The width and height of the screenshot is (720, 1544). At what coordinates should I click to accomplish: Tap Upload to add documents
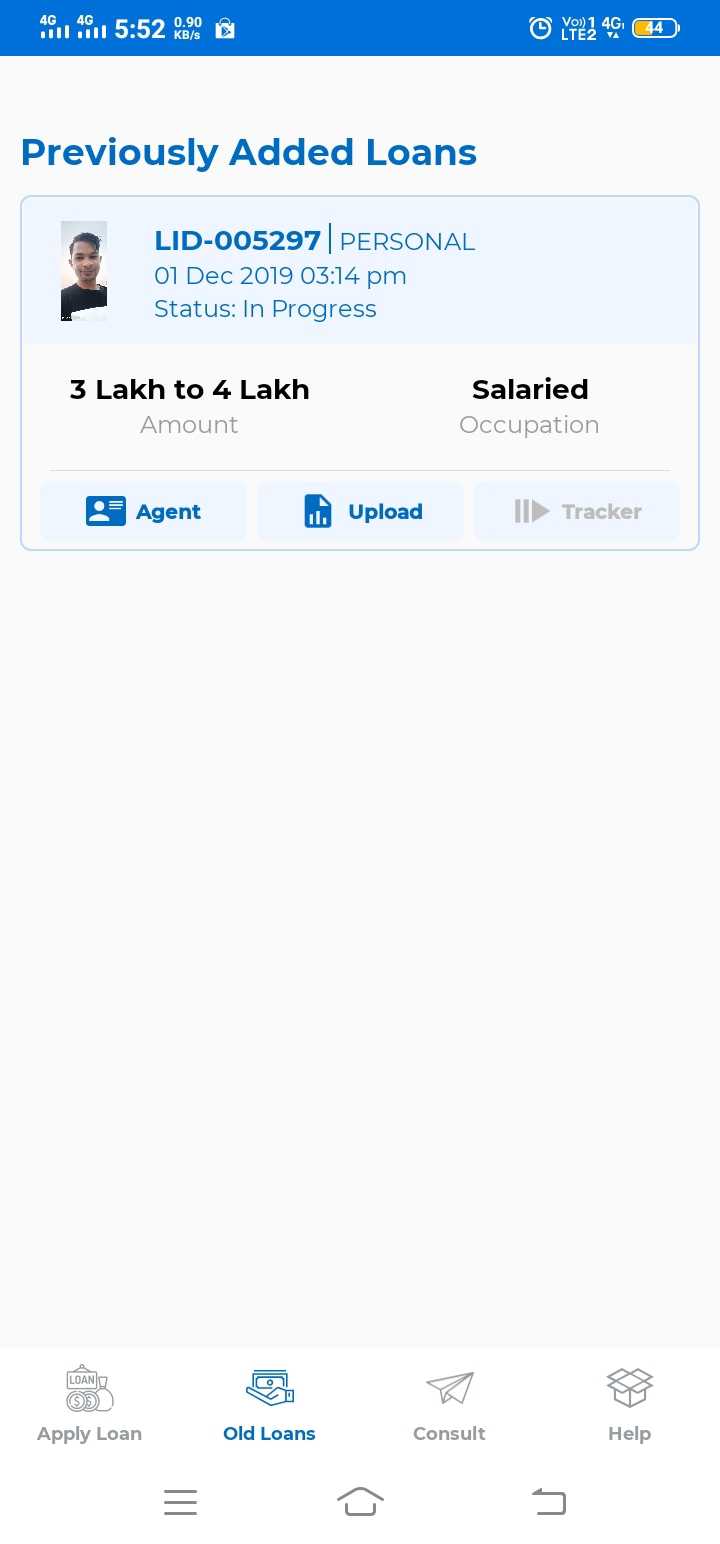coord(361,512)
